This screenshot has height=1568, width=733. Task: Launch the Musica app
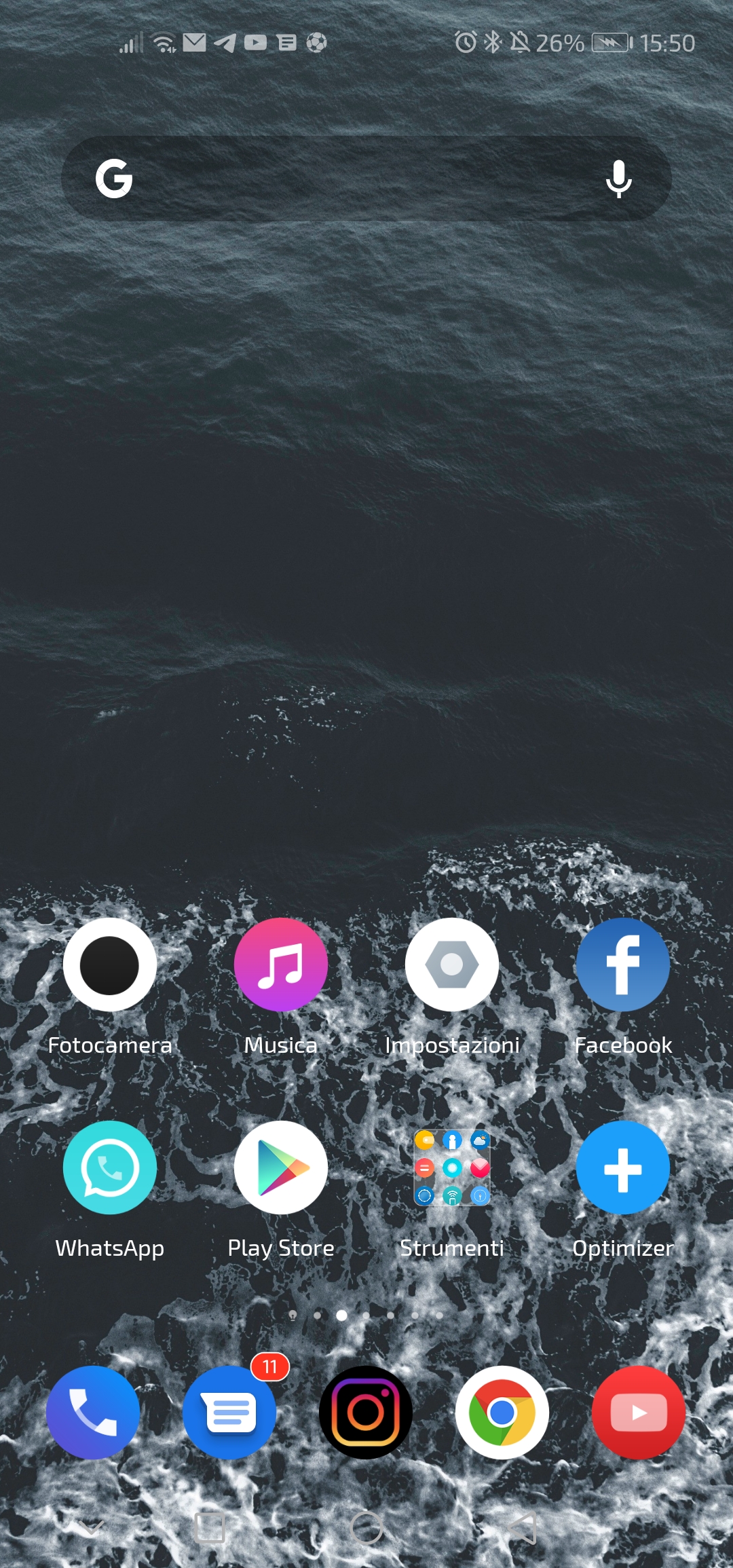pyautogui.click(x=281, y=965)
